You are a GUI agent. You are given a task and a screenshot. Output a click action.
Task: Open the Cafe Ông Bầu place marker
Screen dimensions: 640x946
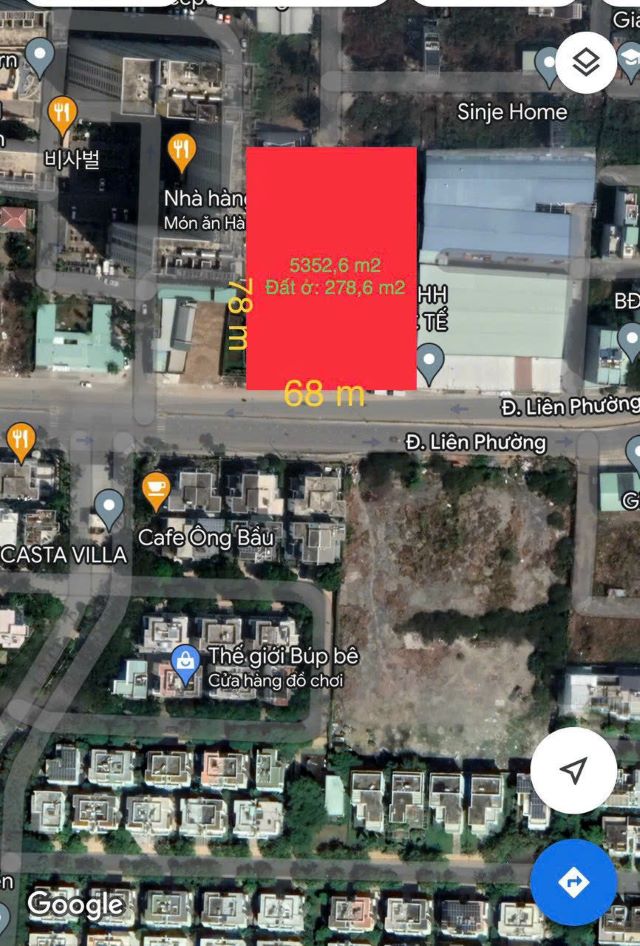156,490
